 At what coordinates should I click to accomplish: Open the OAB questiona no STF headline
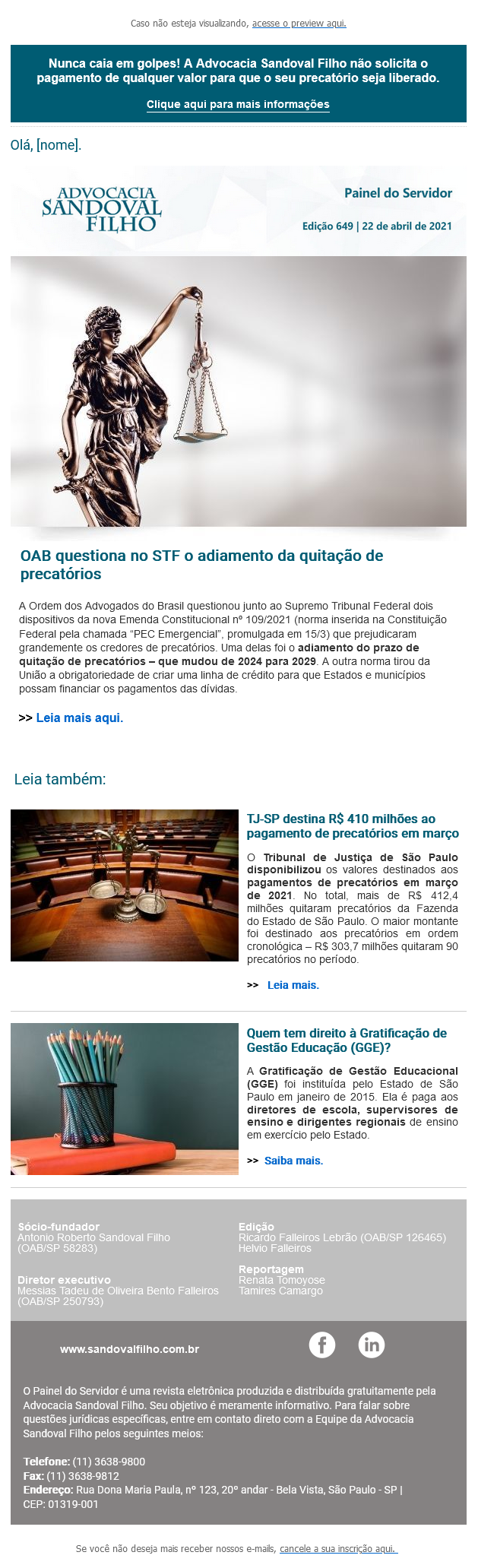(201, 565)
